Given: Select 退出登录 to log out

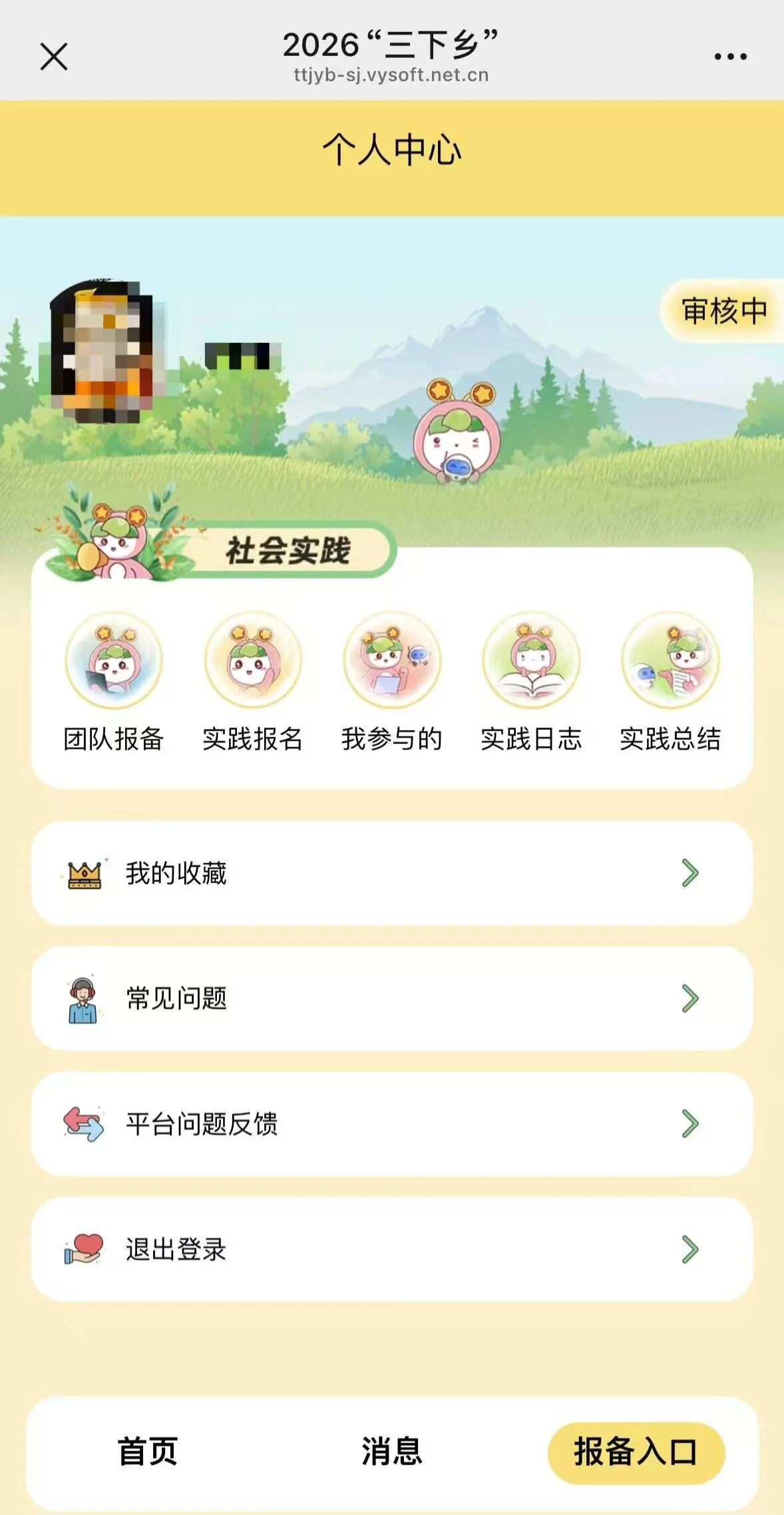Looking at the screenshot, I should tap(392, 1249).
